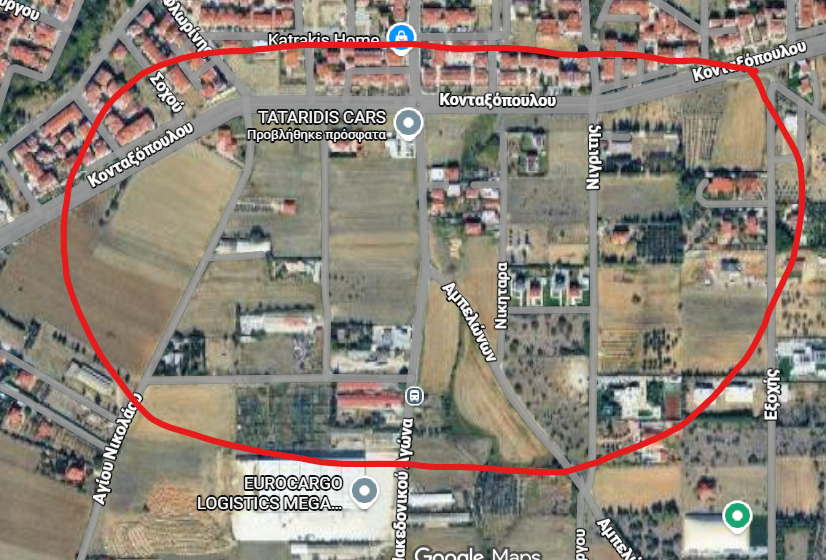Tap the bus stop icon on the map
Screen dimensions: 826x560
click(x=411, y=396)
